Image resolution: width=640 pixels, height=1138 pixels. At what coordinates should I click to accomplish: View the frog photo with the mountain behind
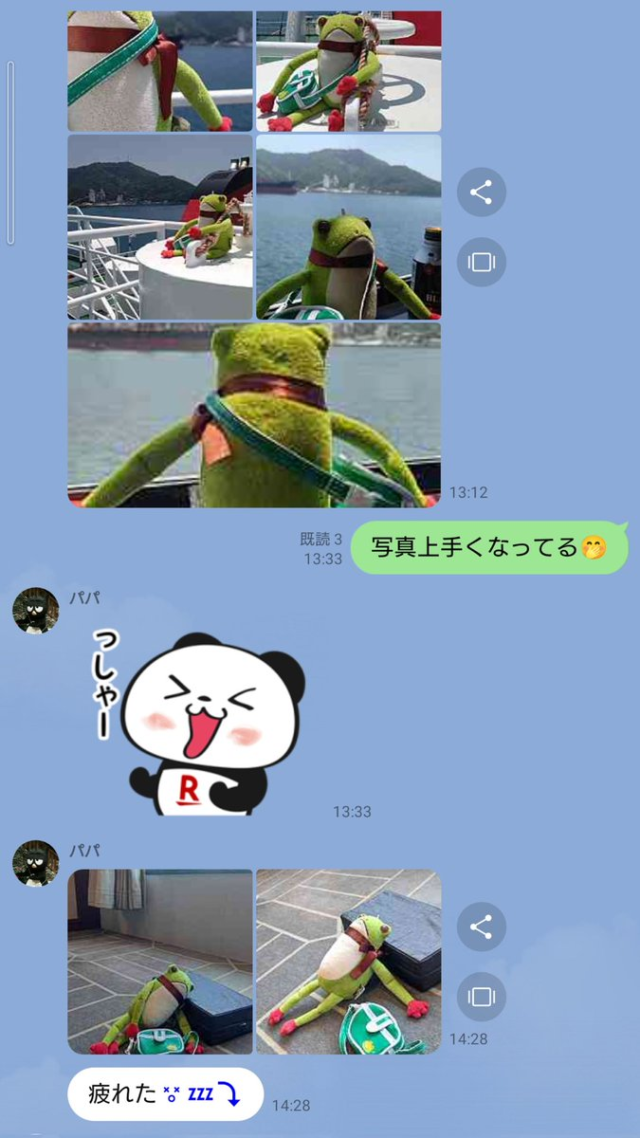click(x=348, y=227)
